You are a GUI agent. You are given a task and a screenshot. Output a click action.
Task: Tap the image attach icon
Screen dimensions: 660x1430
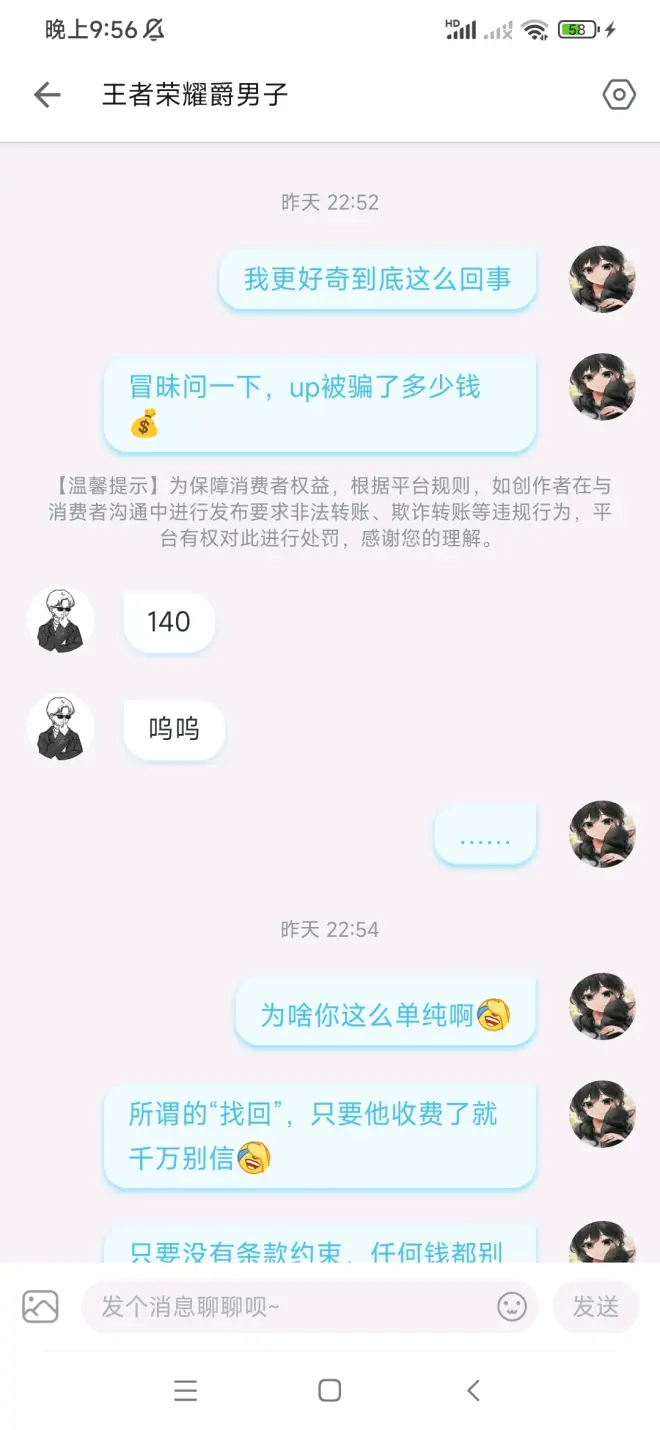coord(40,1306)
